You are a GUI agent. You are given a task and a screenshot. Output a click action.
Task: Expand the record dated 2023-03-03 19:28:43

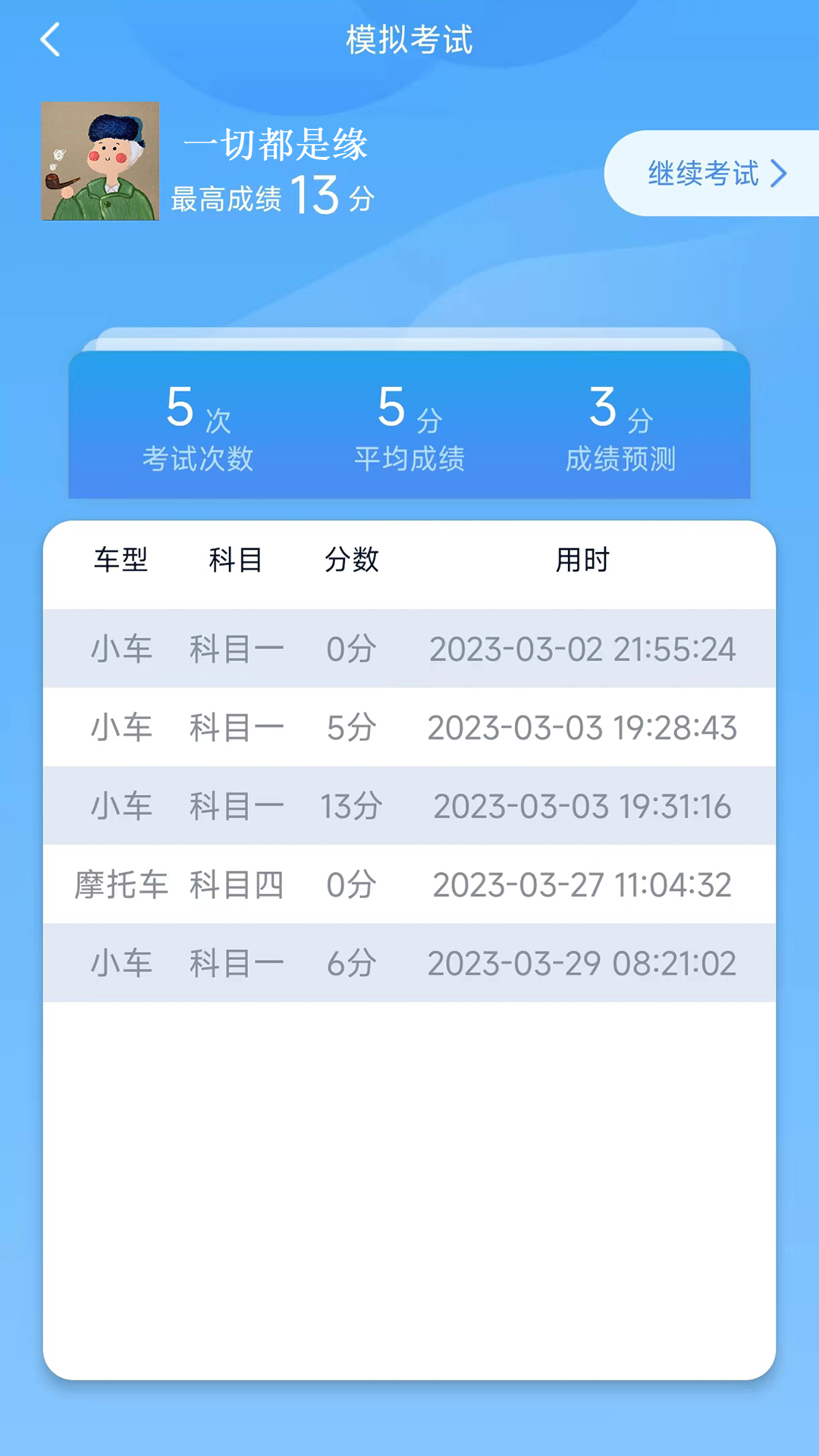tap(409, 726)
